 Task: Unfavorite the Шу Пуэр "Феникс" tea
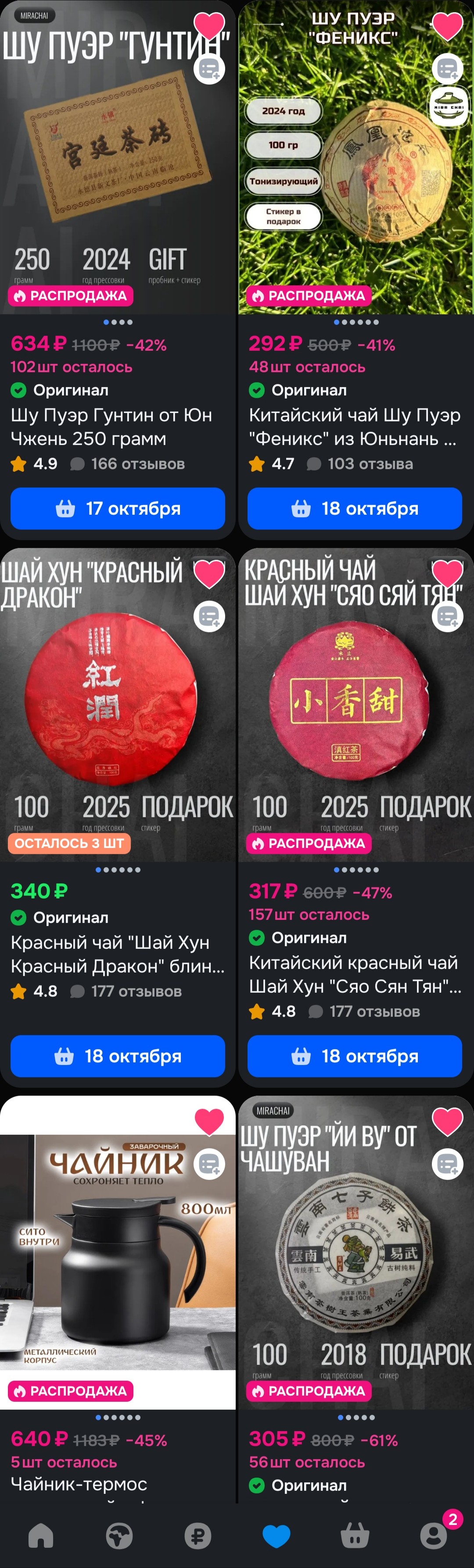447,26
